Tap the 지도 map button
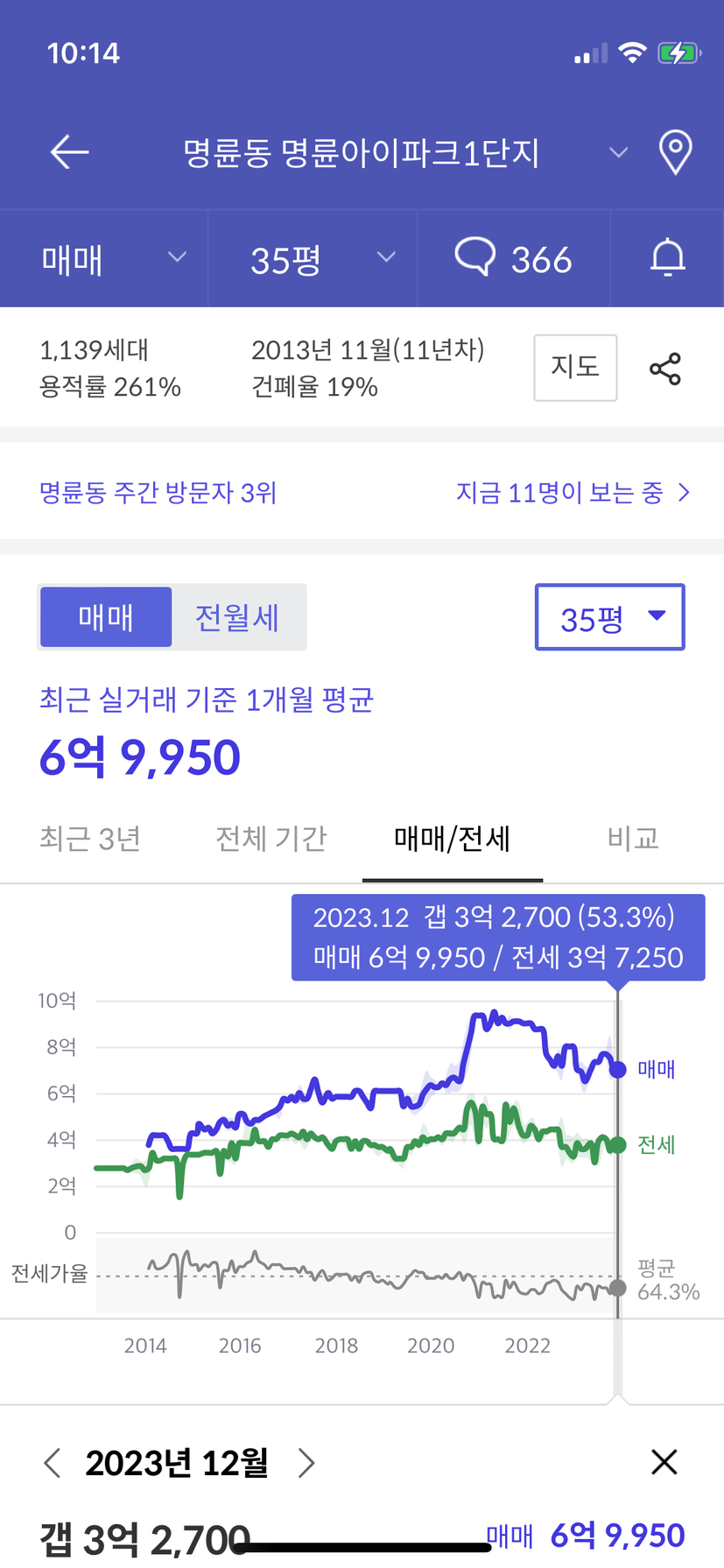The image size is (724, 1568). click(575, 368)
